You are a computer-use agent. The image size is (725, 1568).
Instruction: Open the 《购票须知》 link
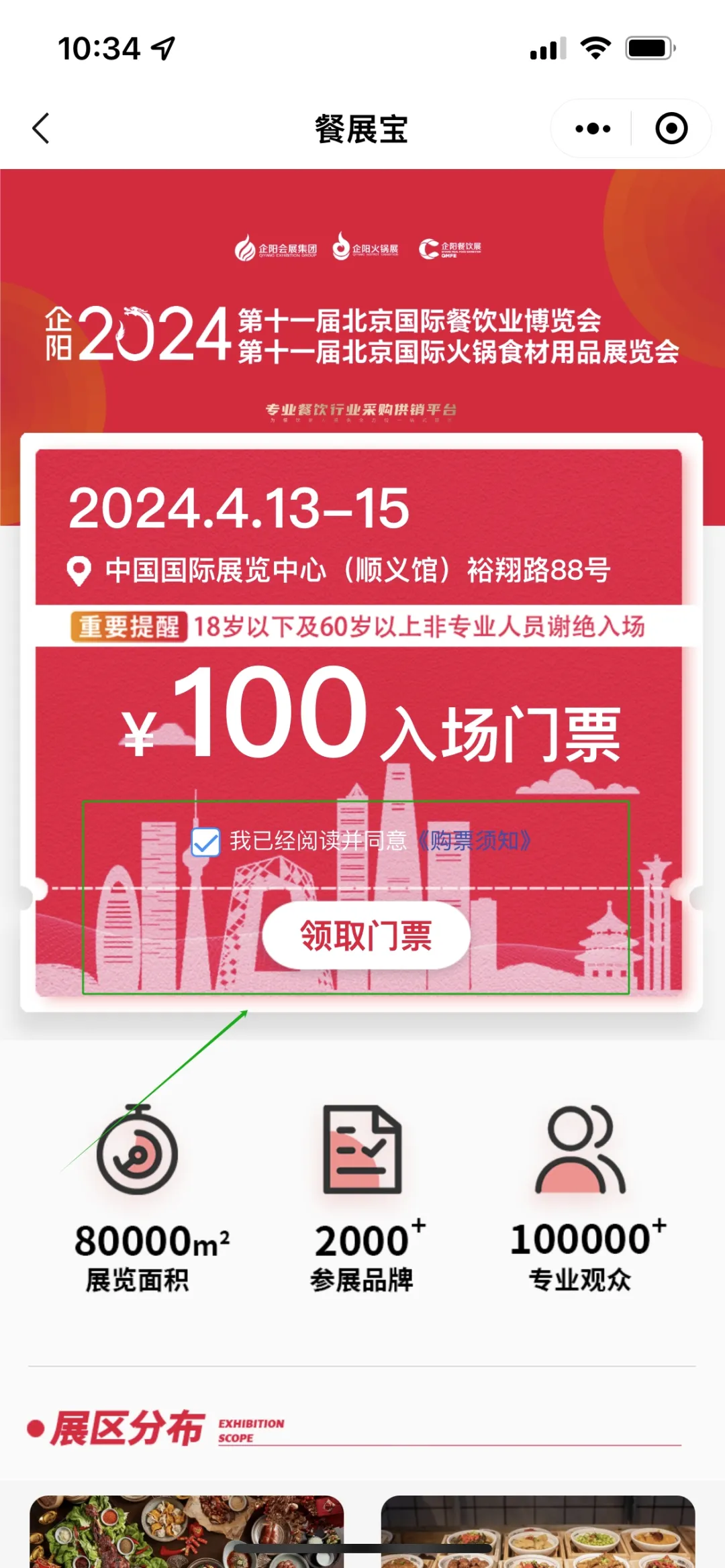pos(475,841)
